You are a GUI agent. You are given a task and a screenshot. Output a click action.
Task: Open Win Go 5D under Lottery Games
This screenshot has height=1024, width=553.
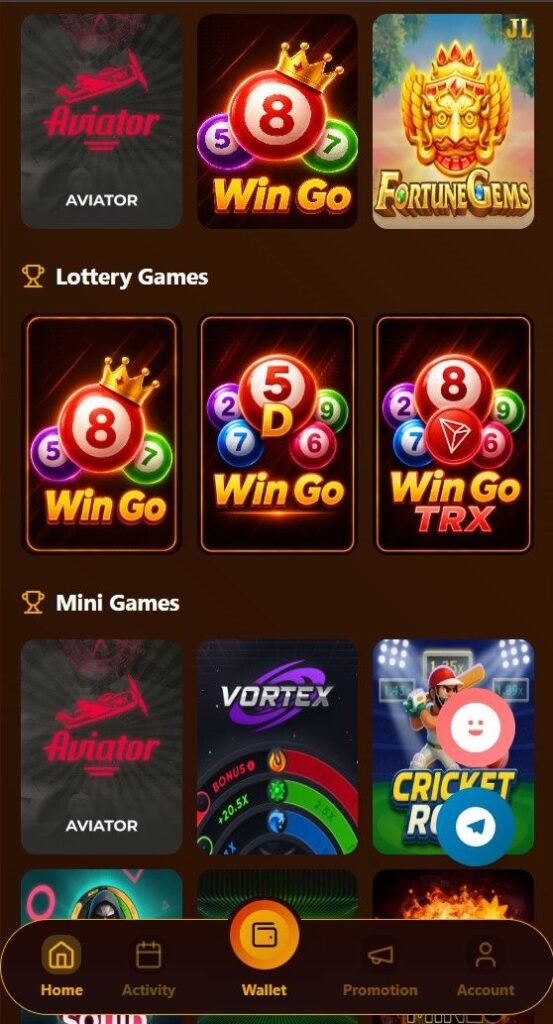point(277,434)
